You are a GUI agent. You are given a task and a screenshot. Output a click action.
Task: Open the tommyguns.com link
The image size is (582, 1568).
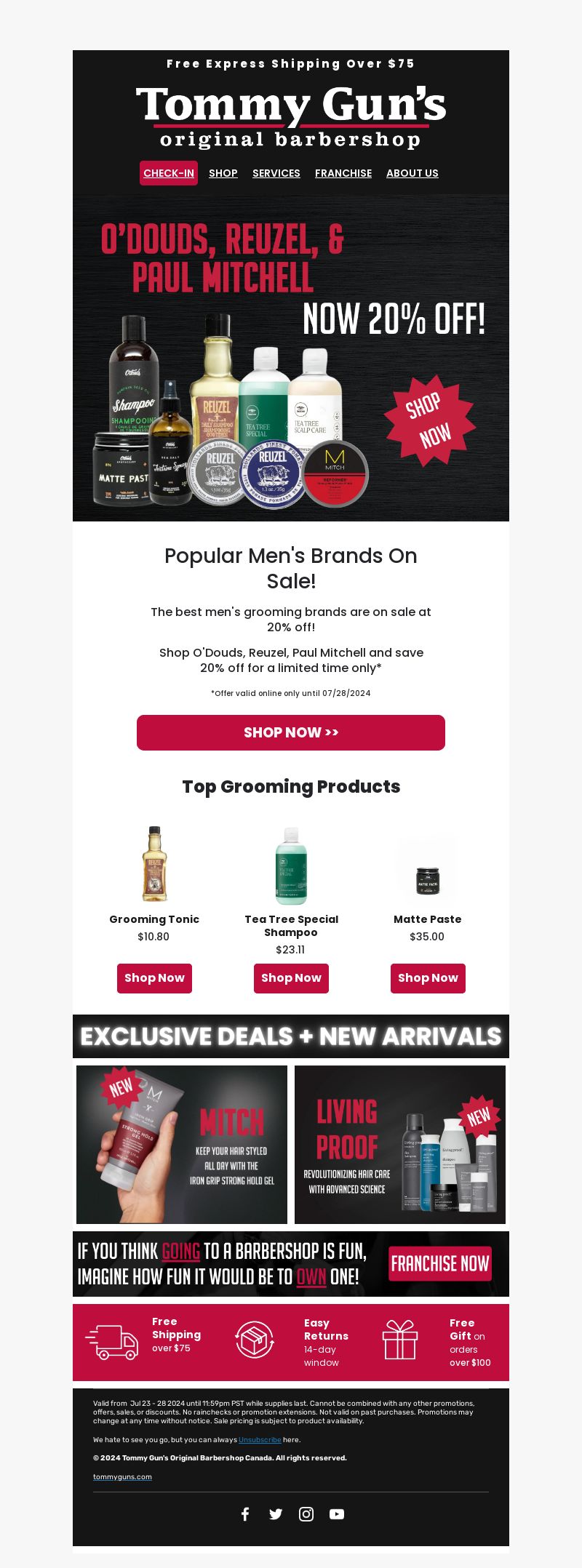pos(122,1477)
